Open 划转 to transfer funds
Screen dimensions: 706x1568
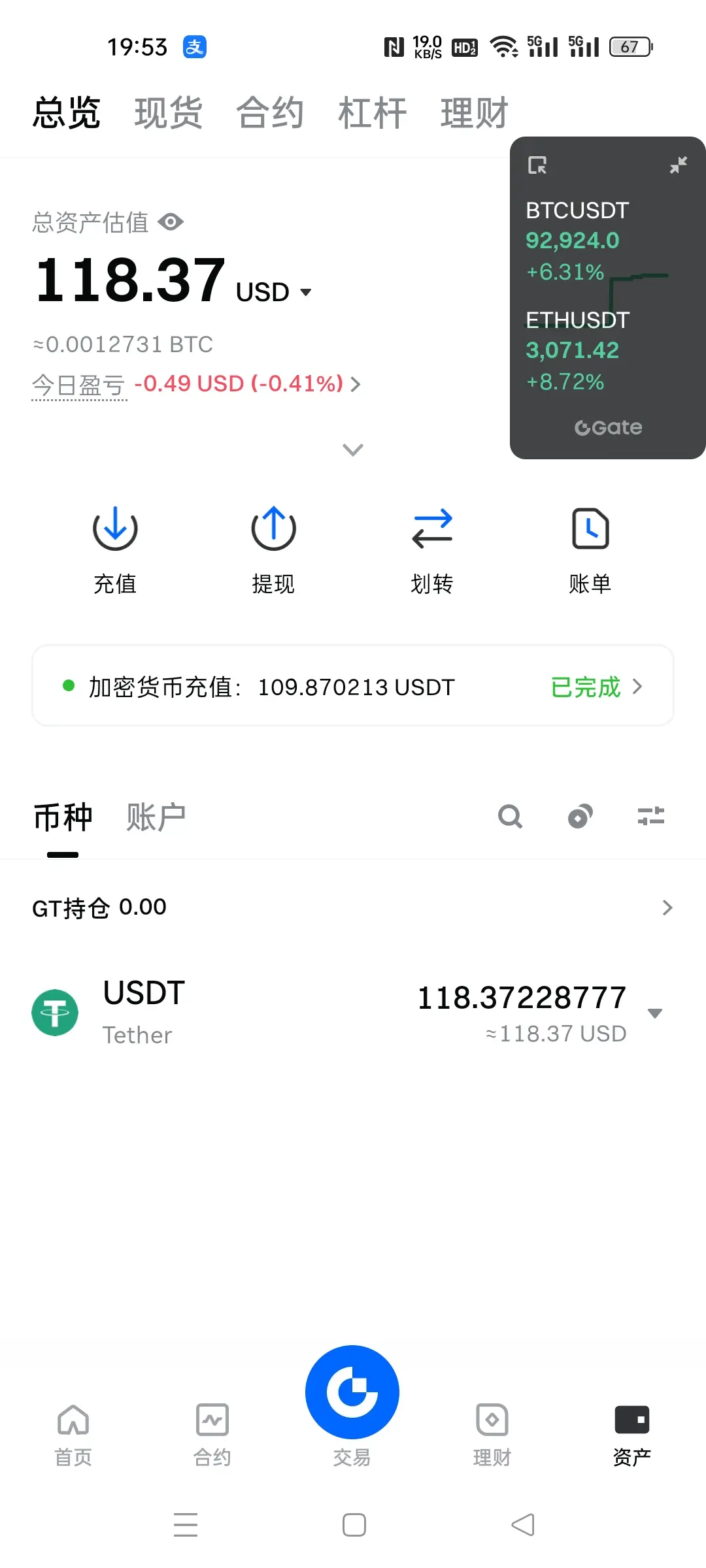point(432,549)
